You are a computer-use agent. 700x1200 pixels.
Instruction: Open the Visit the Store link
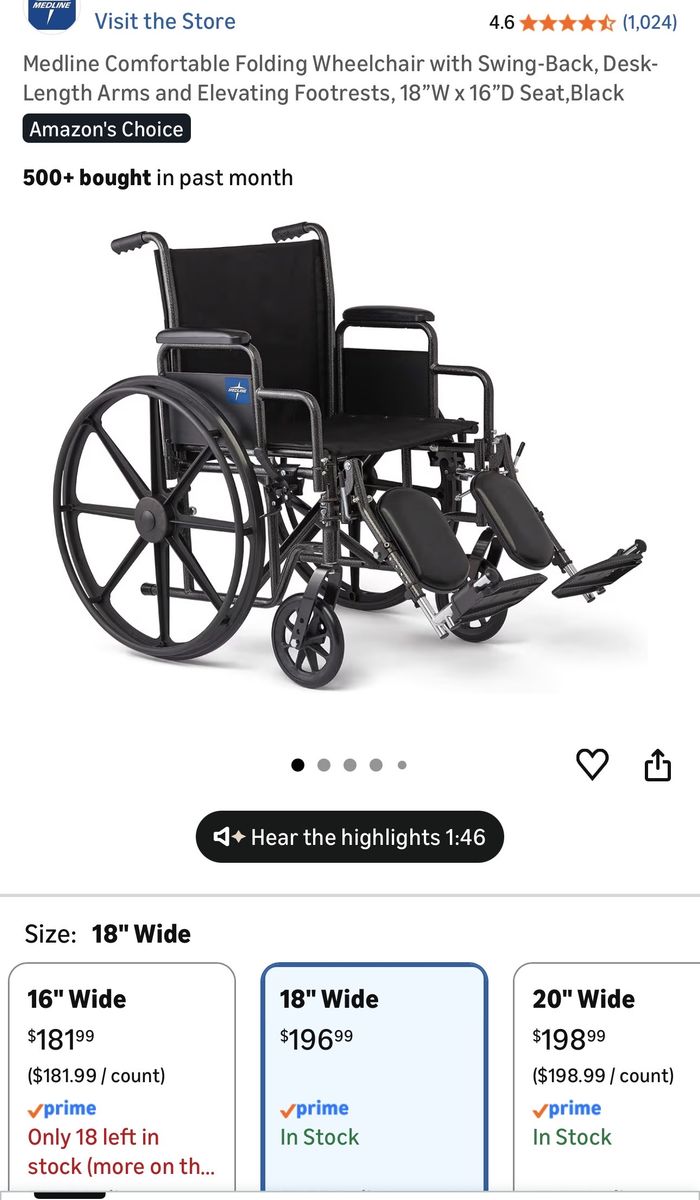[165, 21]
